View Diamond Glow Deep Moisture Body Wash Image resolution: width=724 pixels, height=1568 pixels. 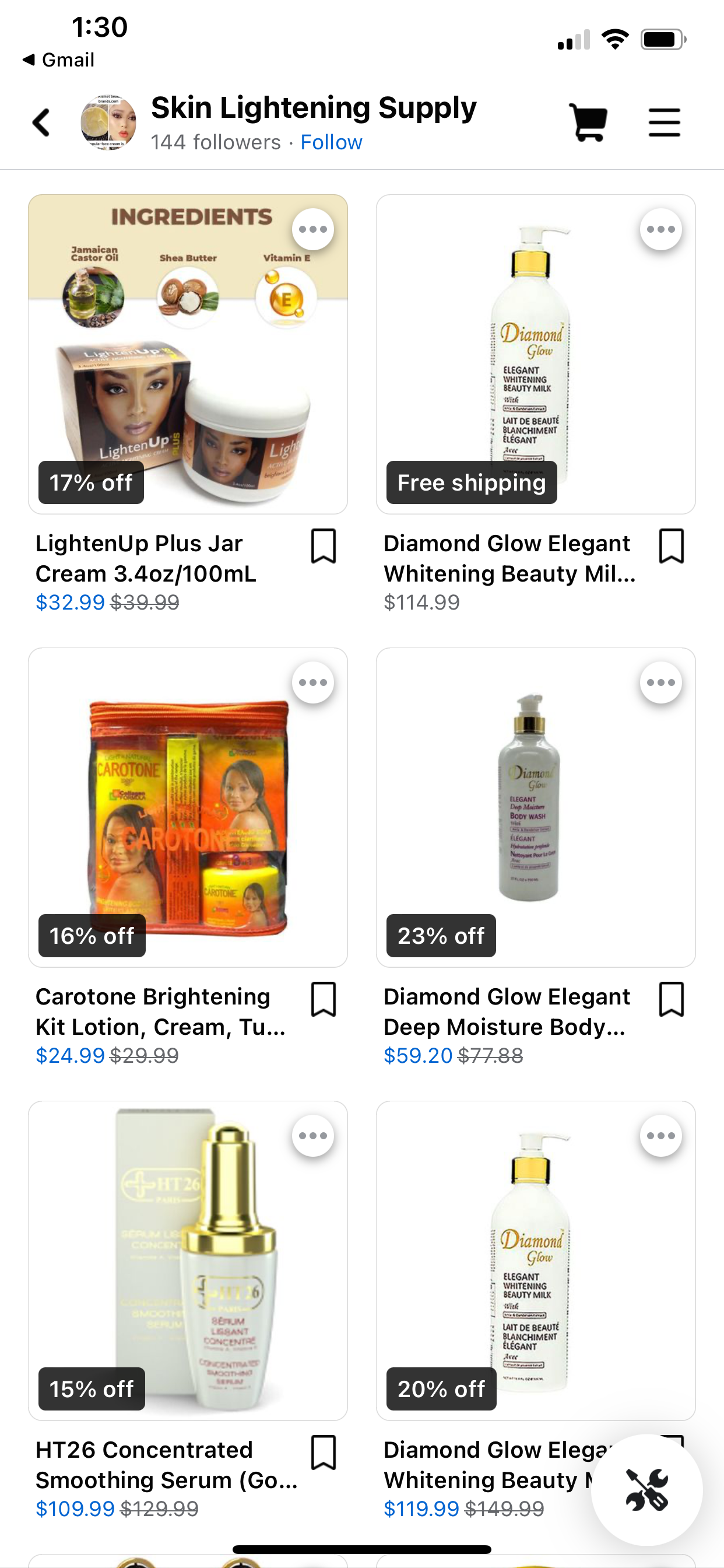click(535, 807)
